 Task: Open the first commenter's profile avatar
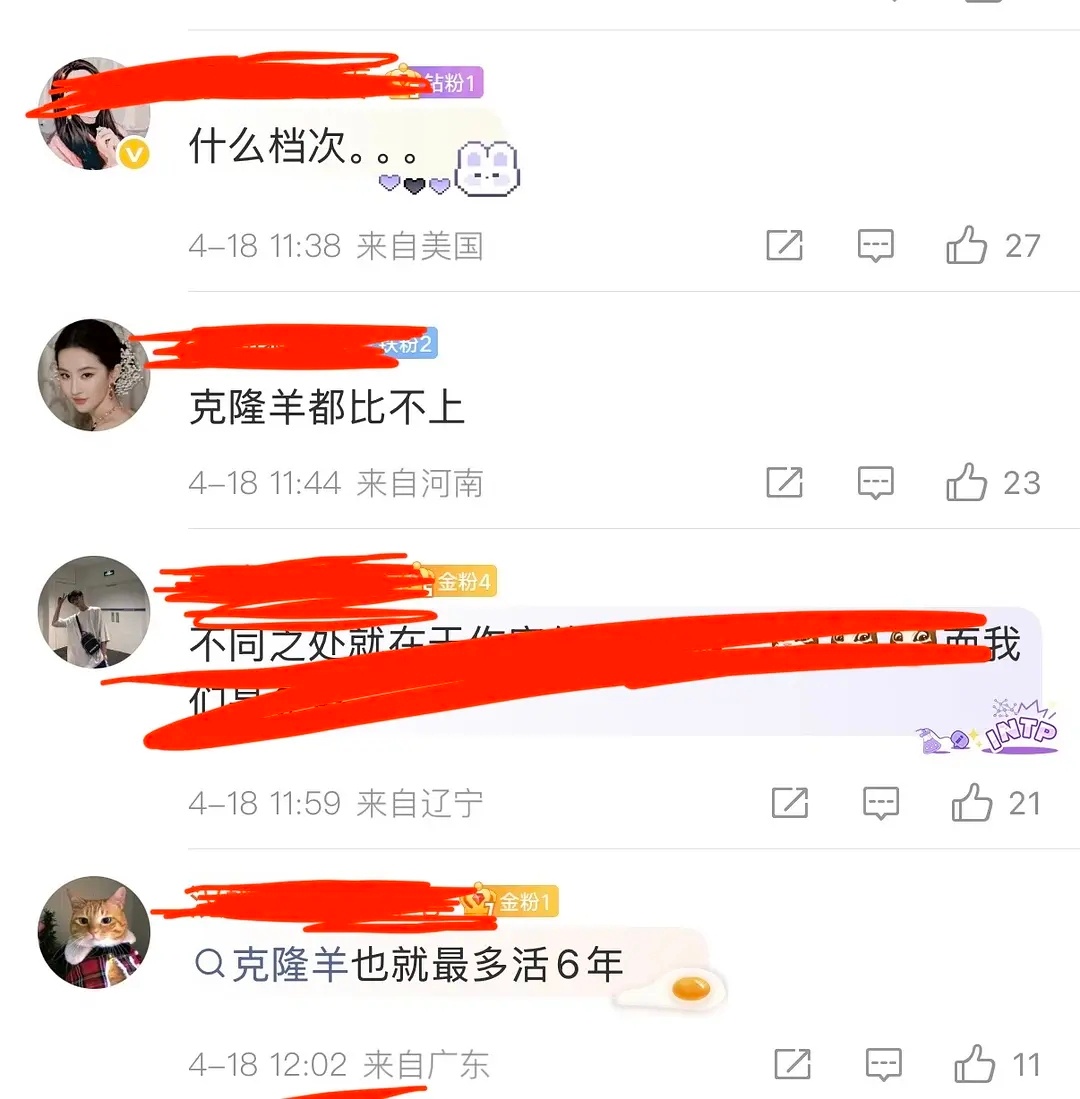pos(93,110)
